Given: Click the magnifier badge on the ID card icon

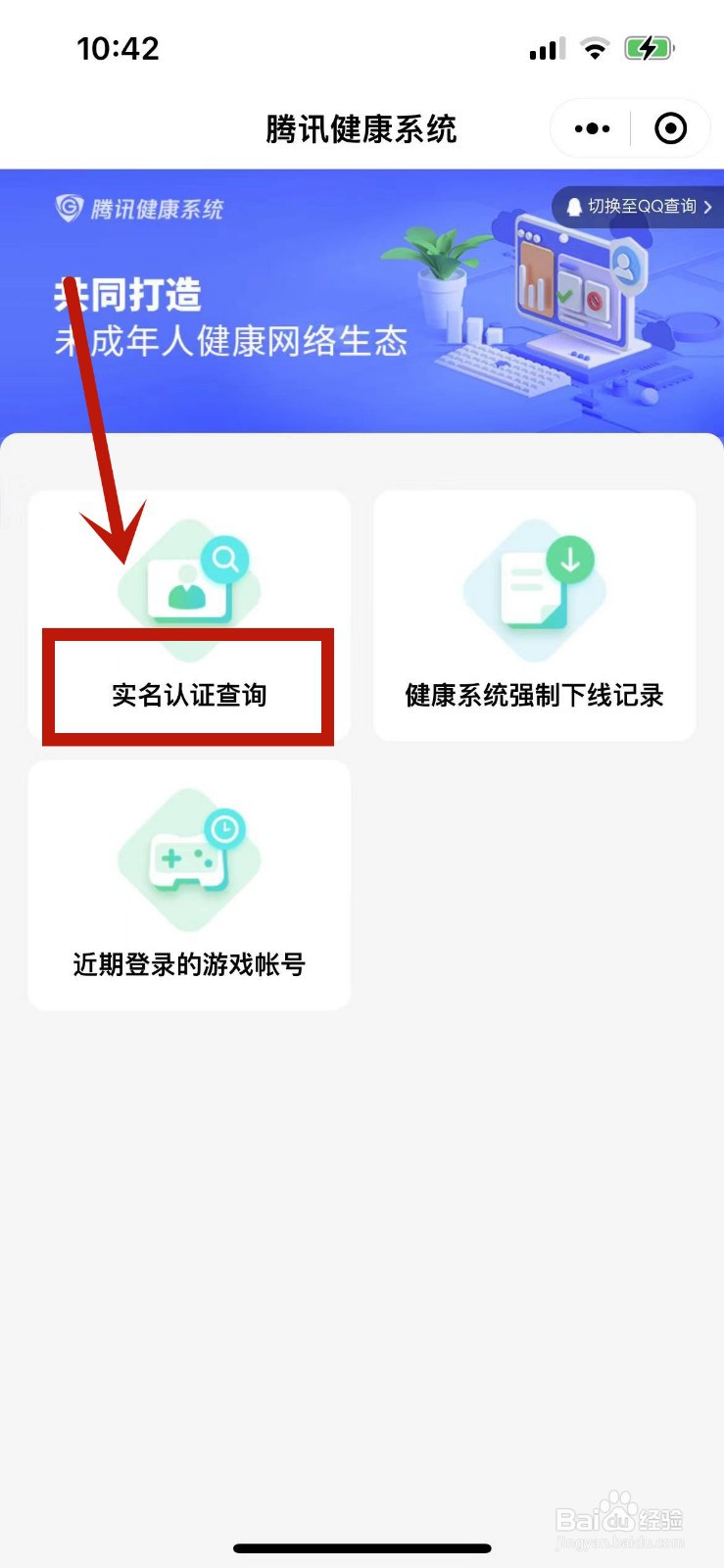Looking at the screenshot, I should [x=226, y=561].
